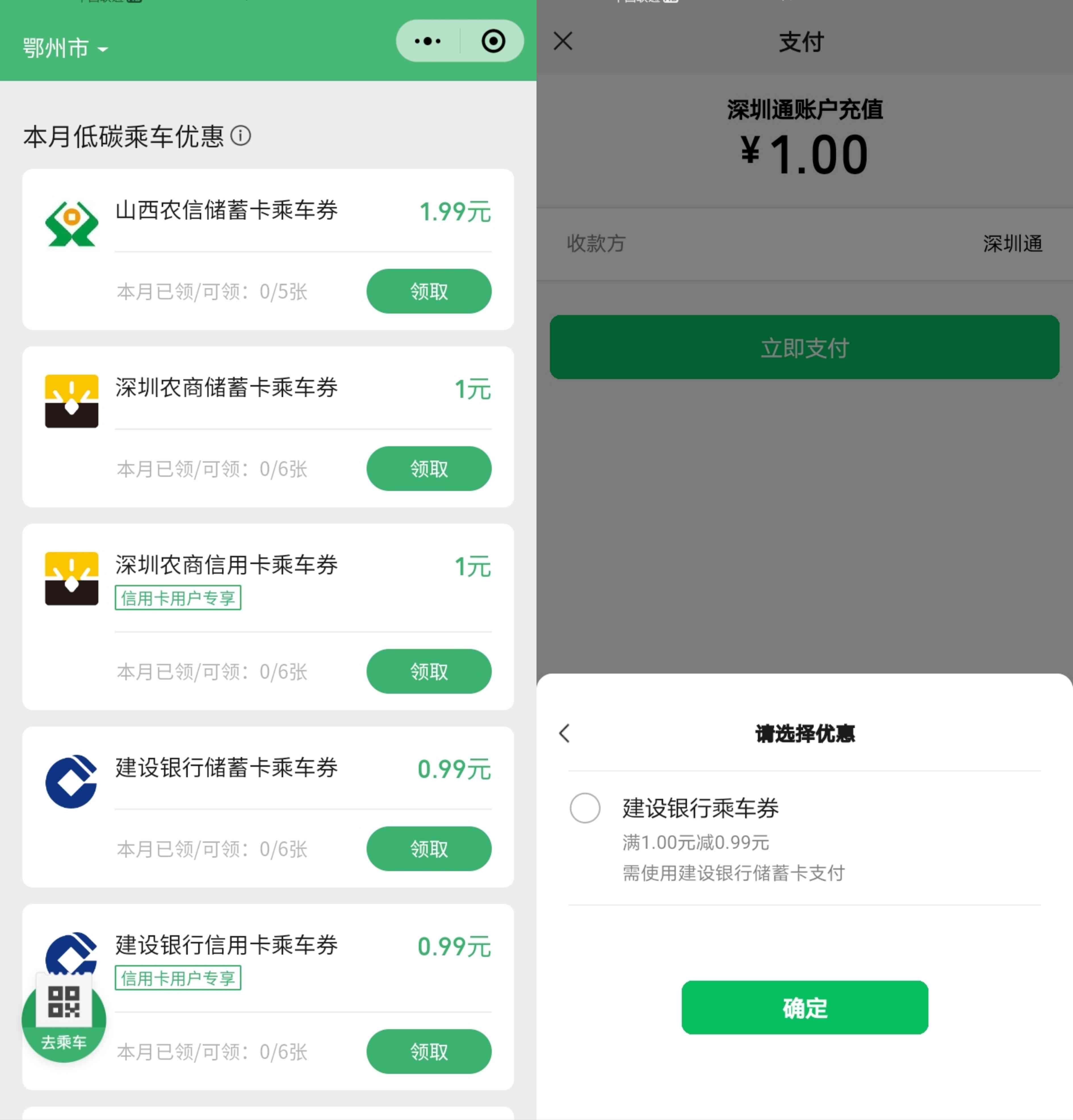This screenshot has width=1073, height=1120.
Task: Open the info icon beside 本月低碳乘车优惠
Action: [240, 136]
